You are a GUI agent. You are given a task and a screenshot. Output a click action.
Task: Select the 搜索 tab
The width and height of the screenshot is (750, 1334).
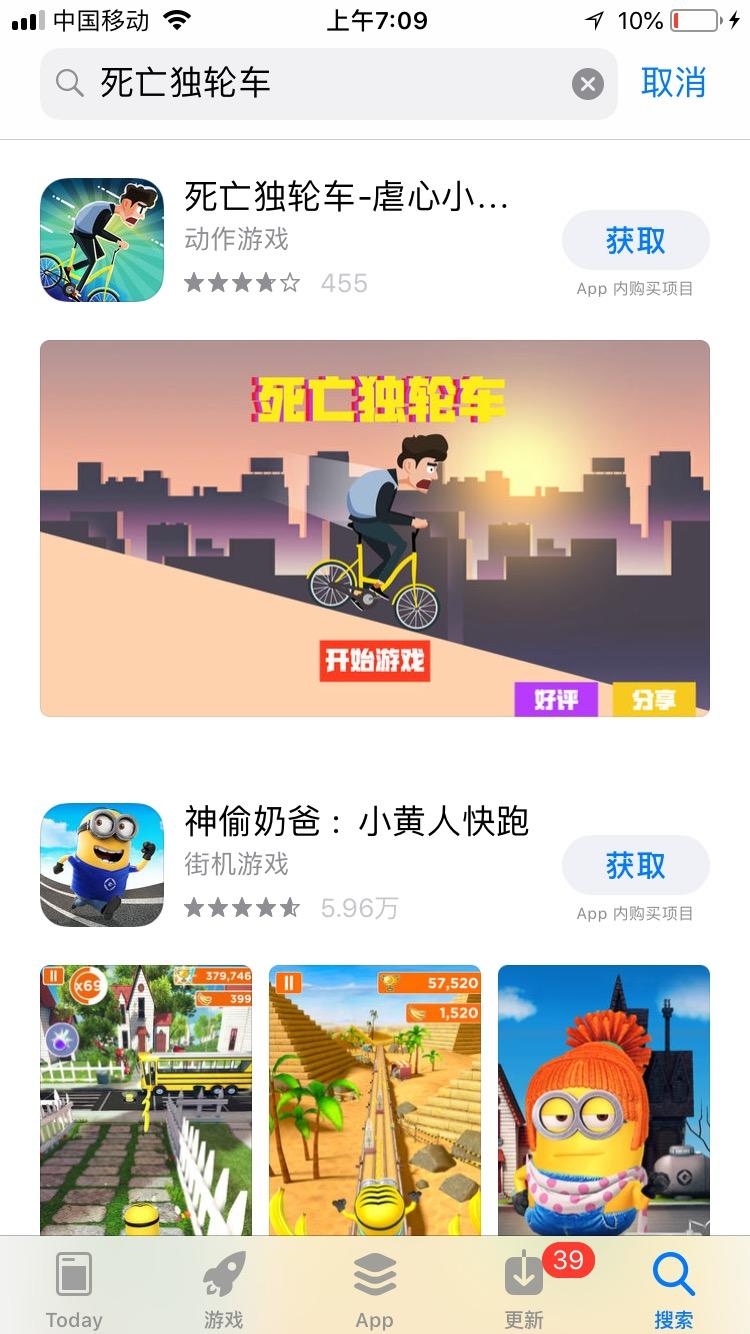coord(674,1289)
